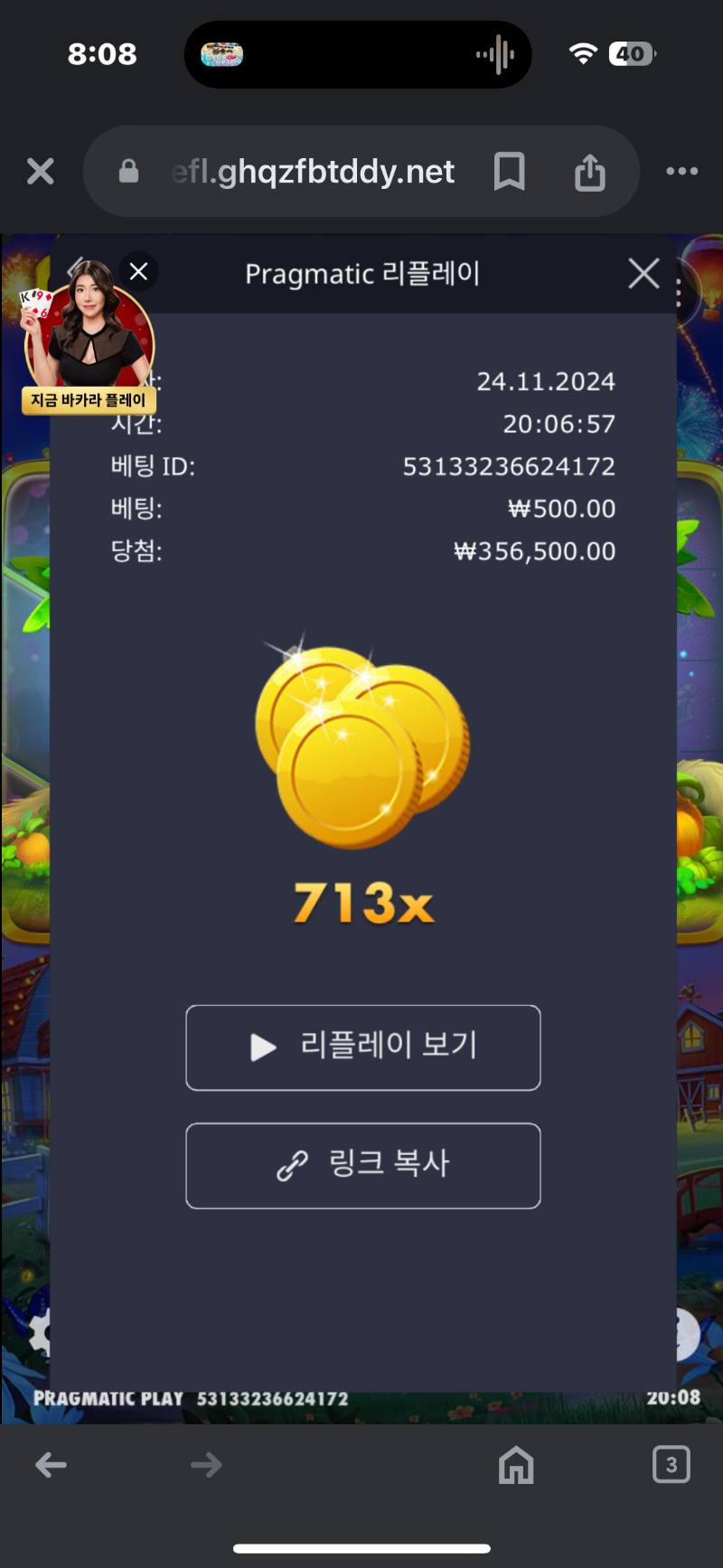Tap the share icon next to the URL
This screenshot has height=1568, width=723.
click(x=589, y=171)
